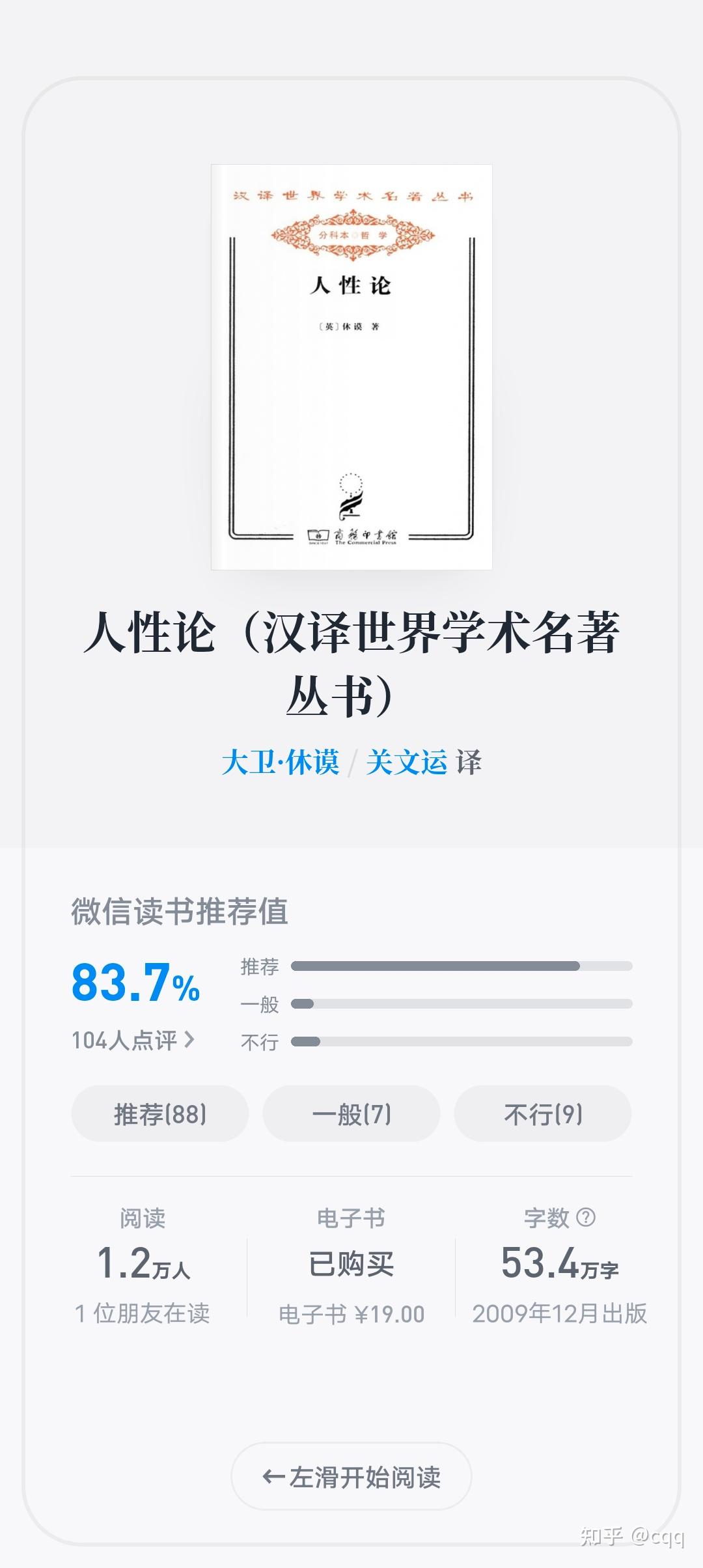Open the 字数 help question icon
The image size is (703, 1568).
[x=586, y=1217]
